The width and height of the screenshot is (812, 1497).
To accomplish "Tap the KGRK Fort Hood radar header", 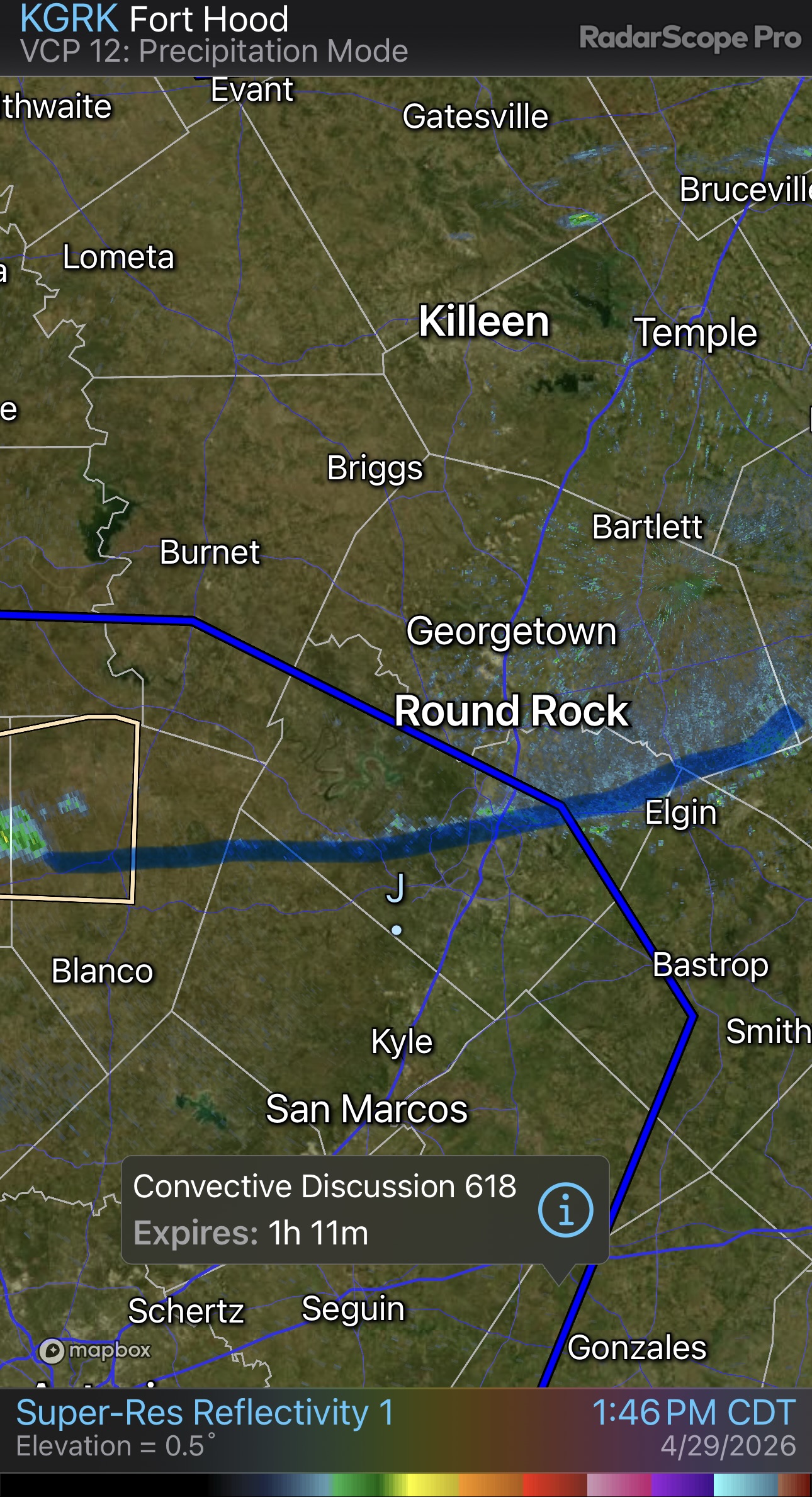I will 154,20.
